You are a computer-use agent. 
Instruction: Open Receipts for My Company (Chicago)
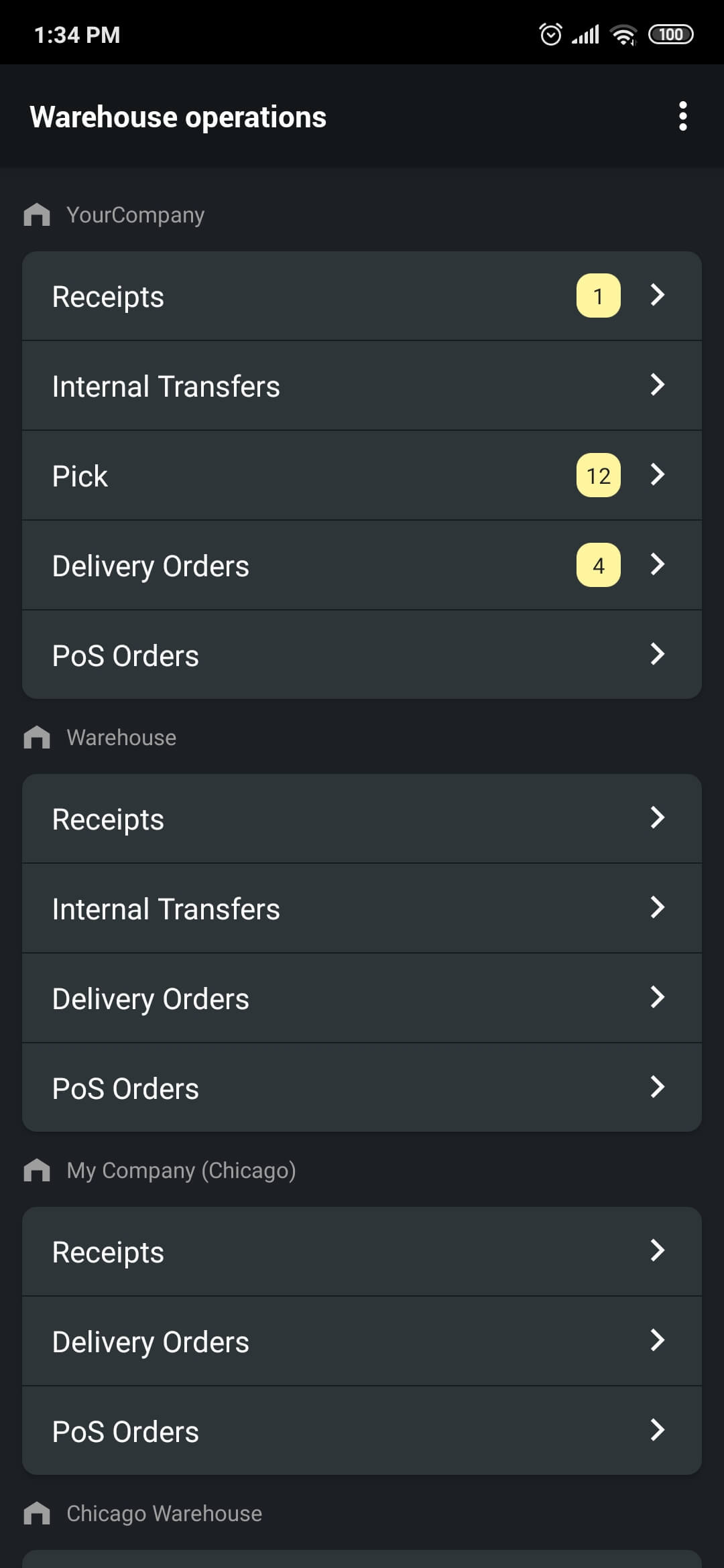pyautogui.click(x=362, y=1252)
